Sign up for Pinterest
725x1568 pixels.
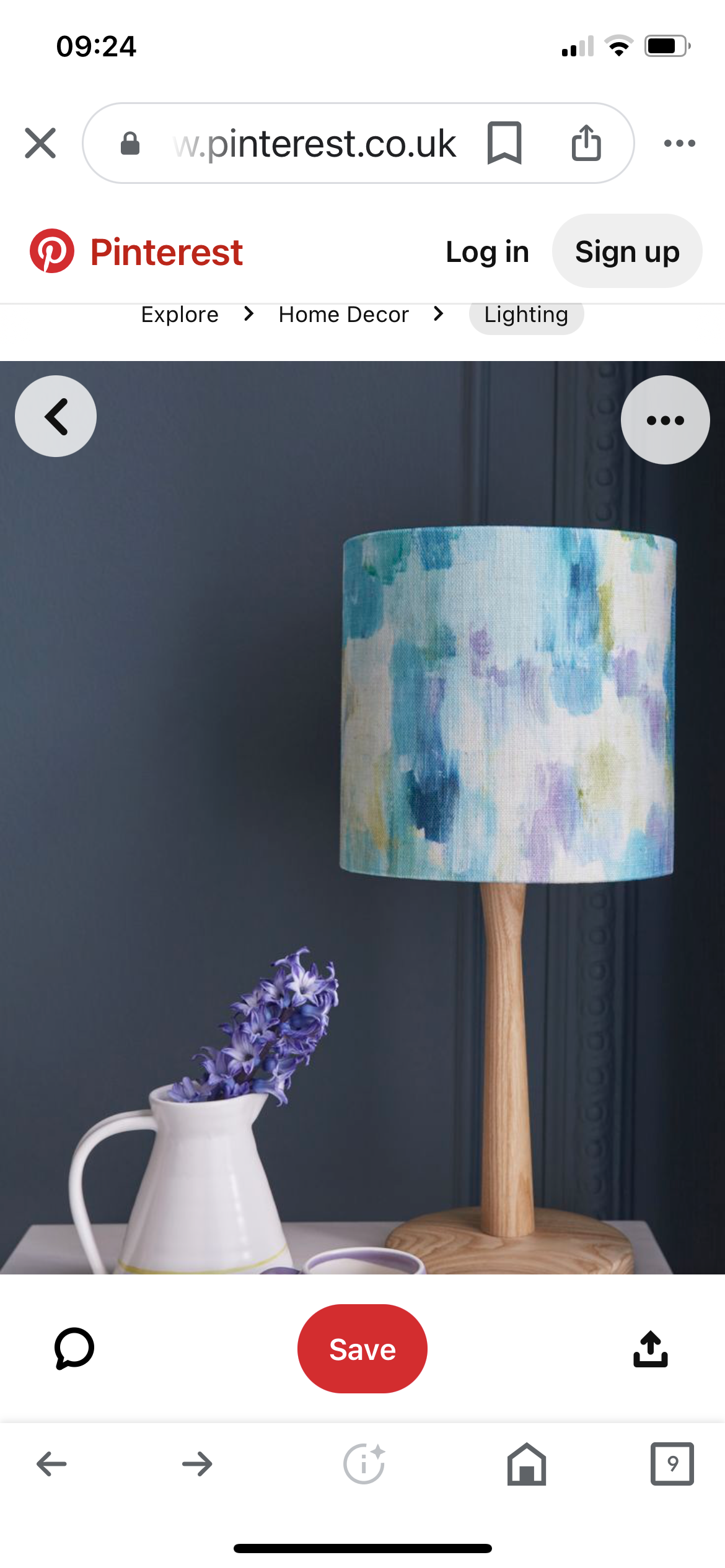coord(627,251)
